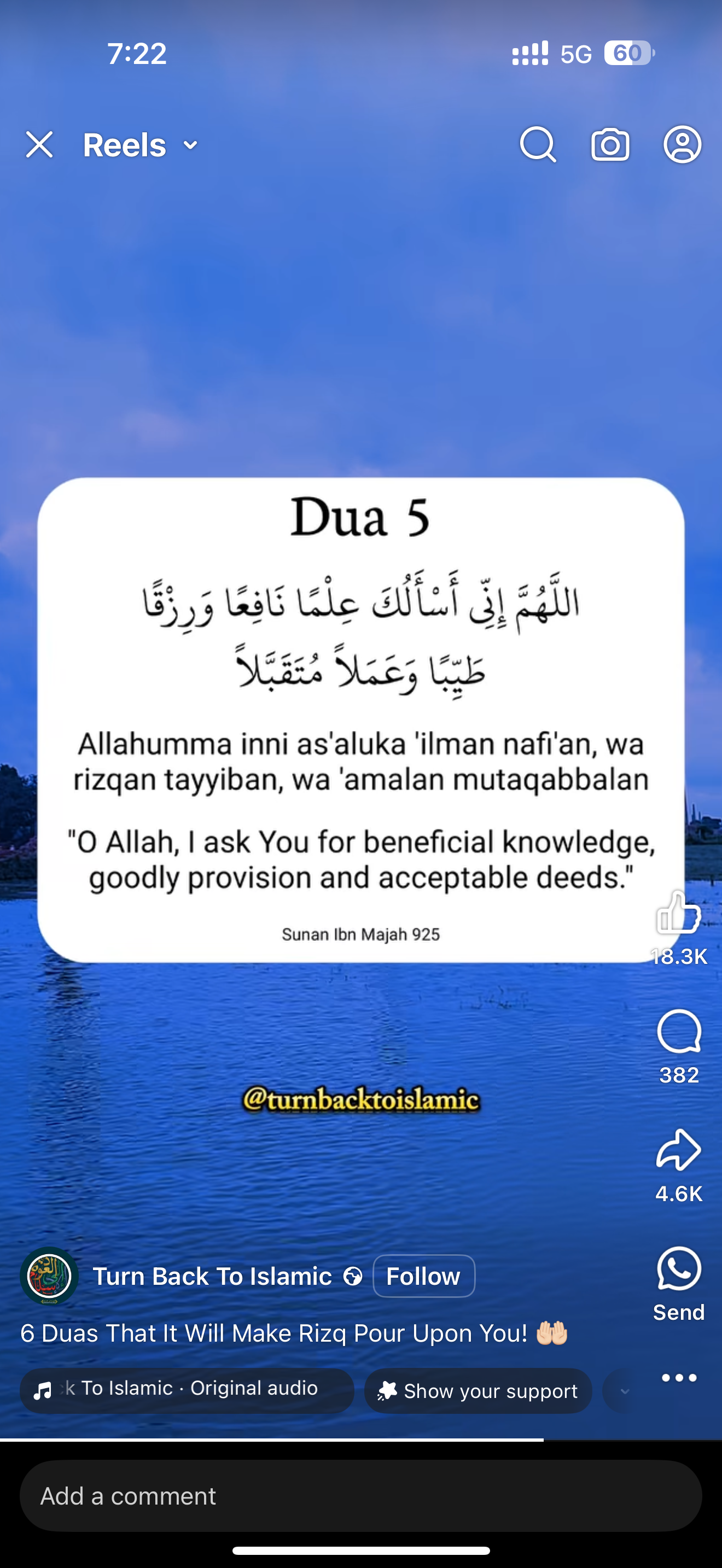
Task: Visit Turn Back To Islamic page by name
Action: (x=212, y=1277)
